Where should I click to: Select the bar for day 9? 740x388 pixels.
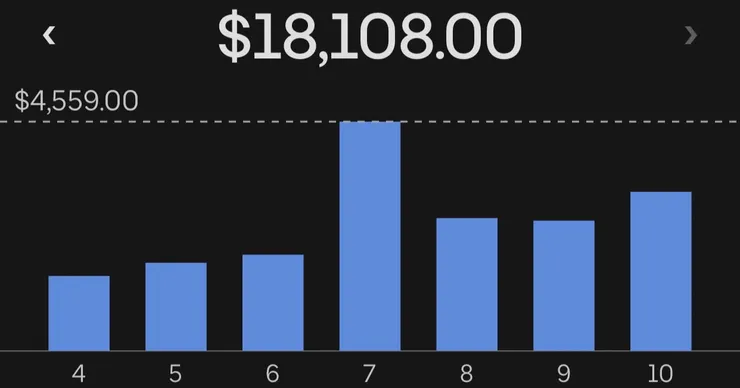tap(564, 286)
